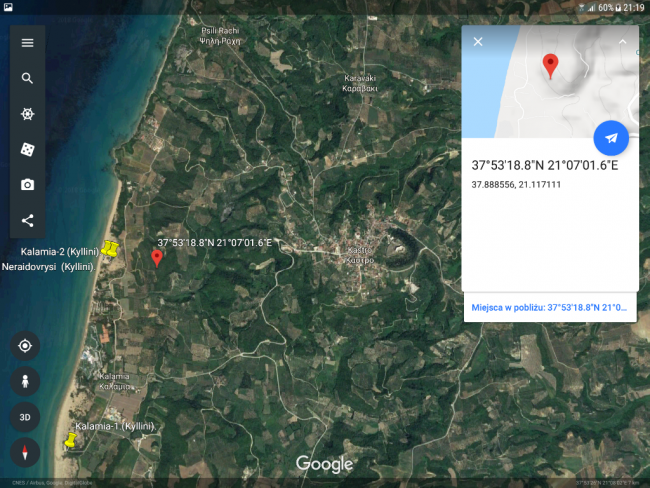
Task: Open Miejsca w pobliżu nearby places link
Action: click(x=550, y=307)
